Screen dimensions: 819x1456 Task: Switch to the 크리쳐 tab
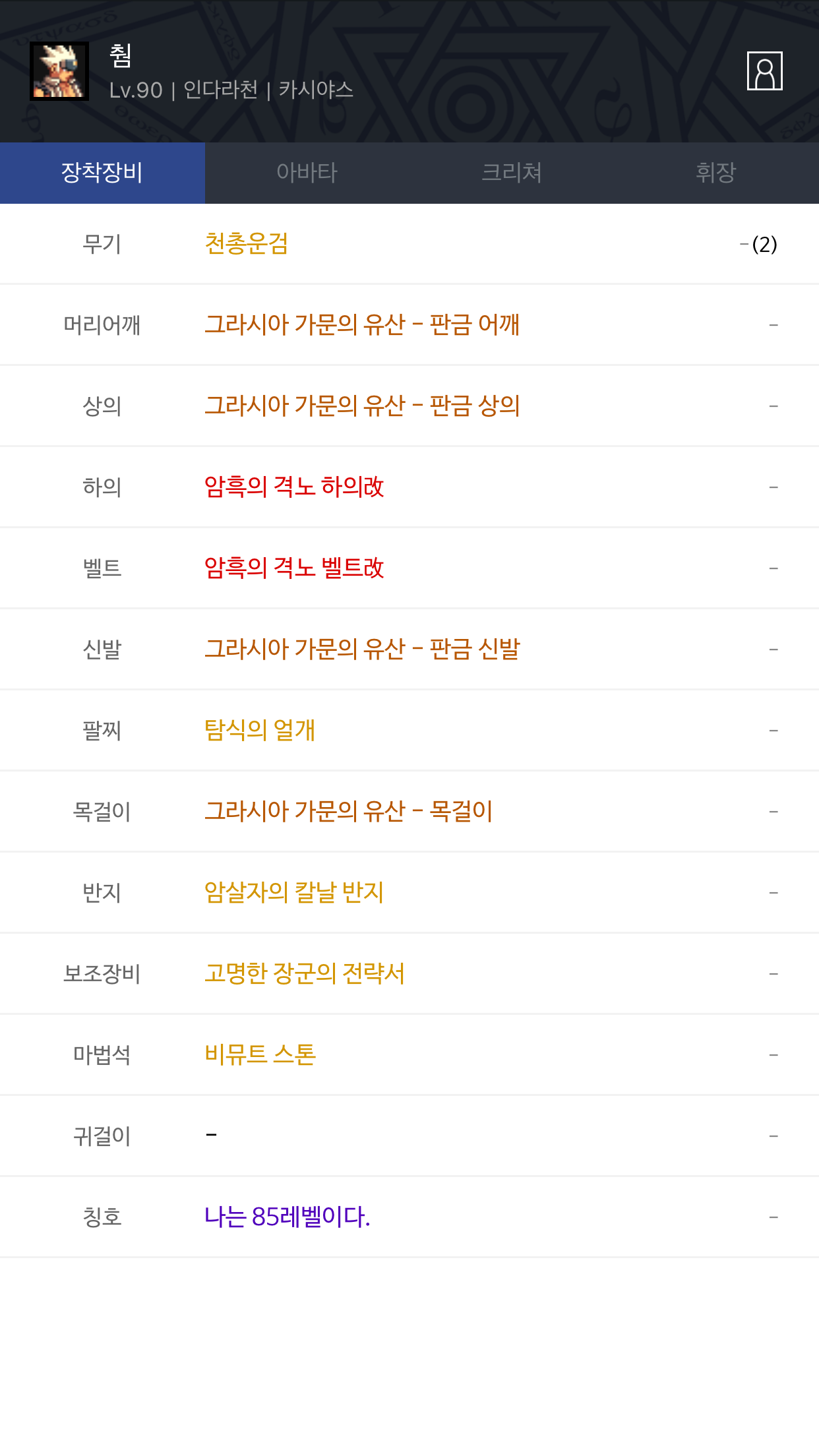tap(512, 173)
